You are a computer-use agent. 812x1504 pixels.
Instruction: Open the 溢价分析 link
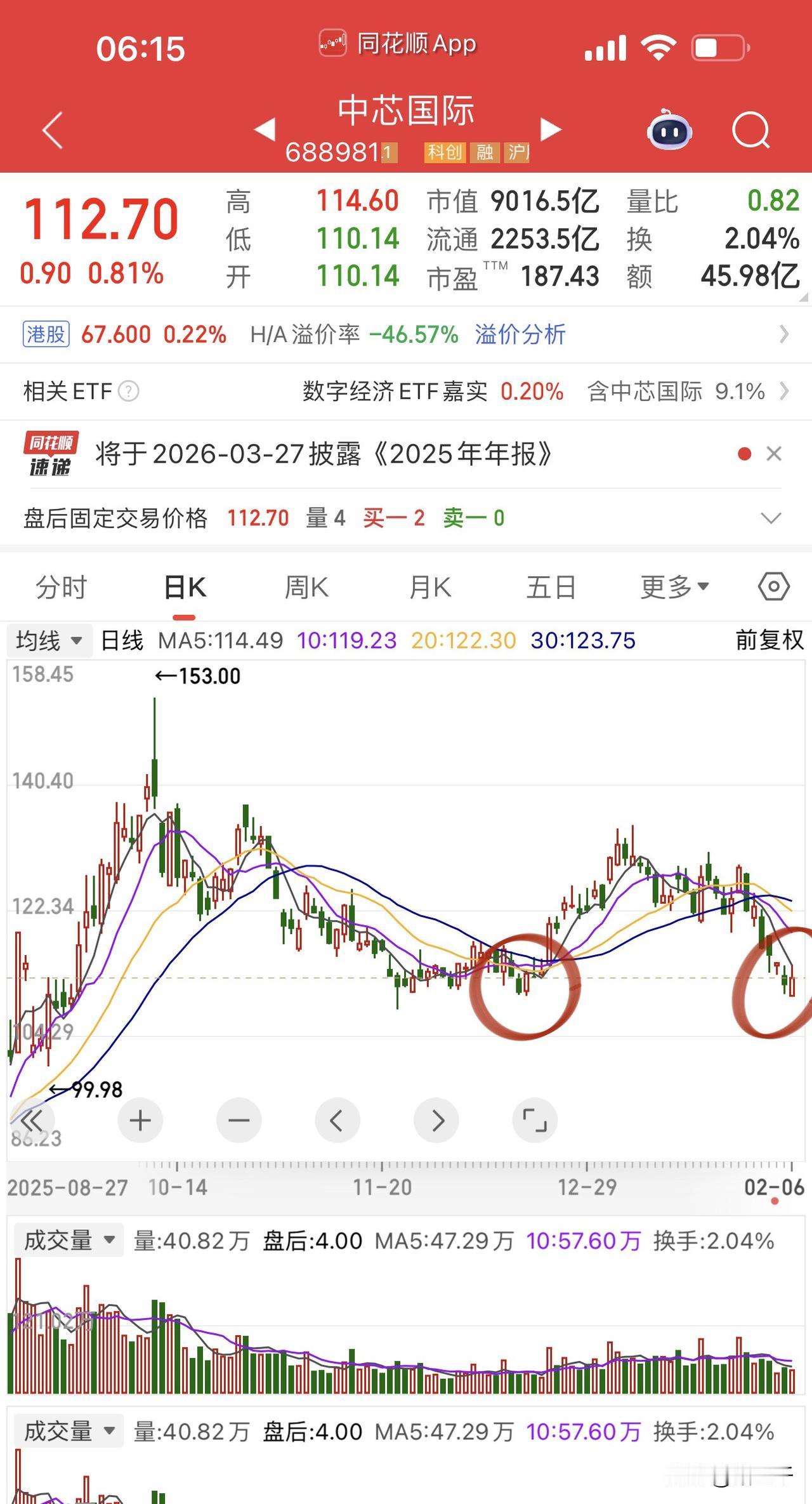tap(520, 334)
